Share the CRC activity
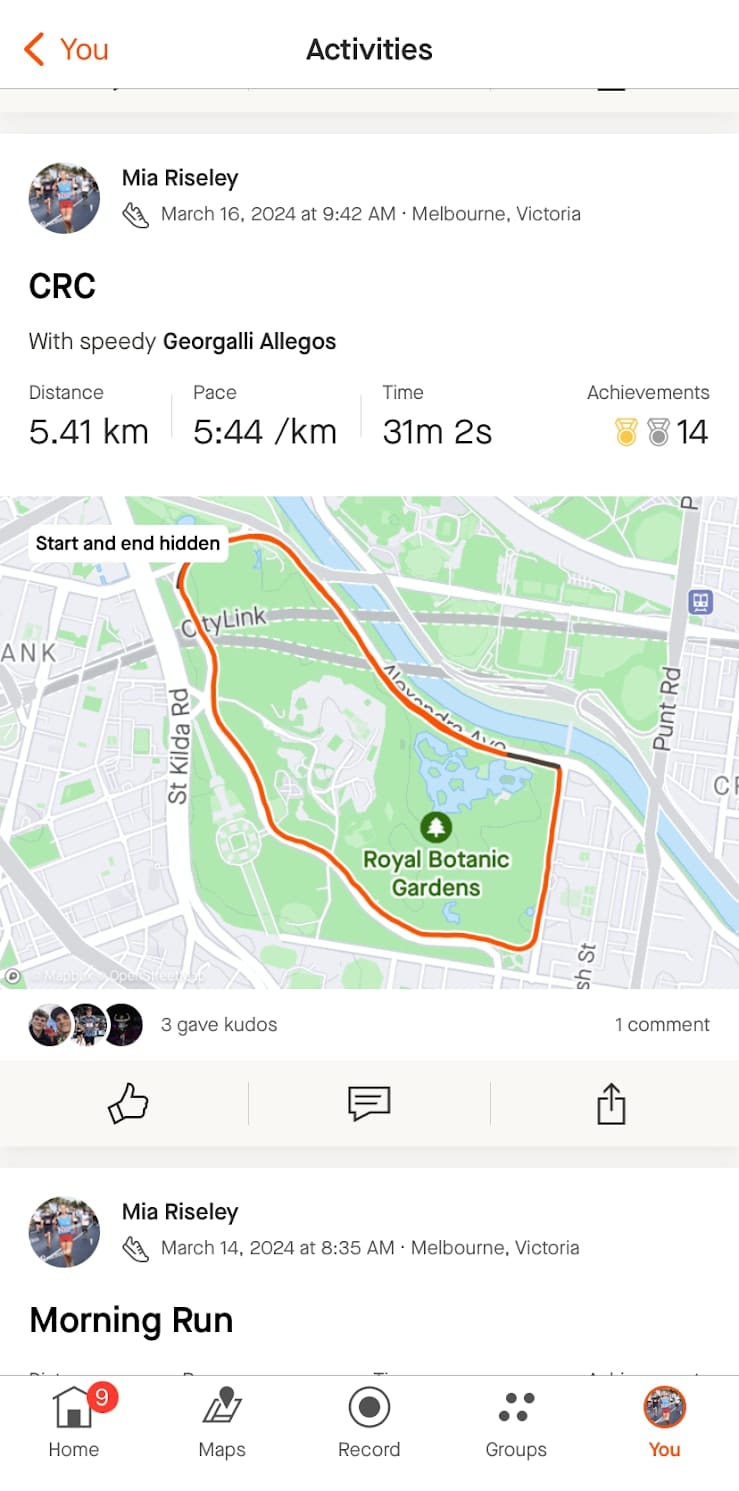 click(610, 1104)
